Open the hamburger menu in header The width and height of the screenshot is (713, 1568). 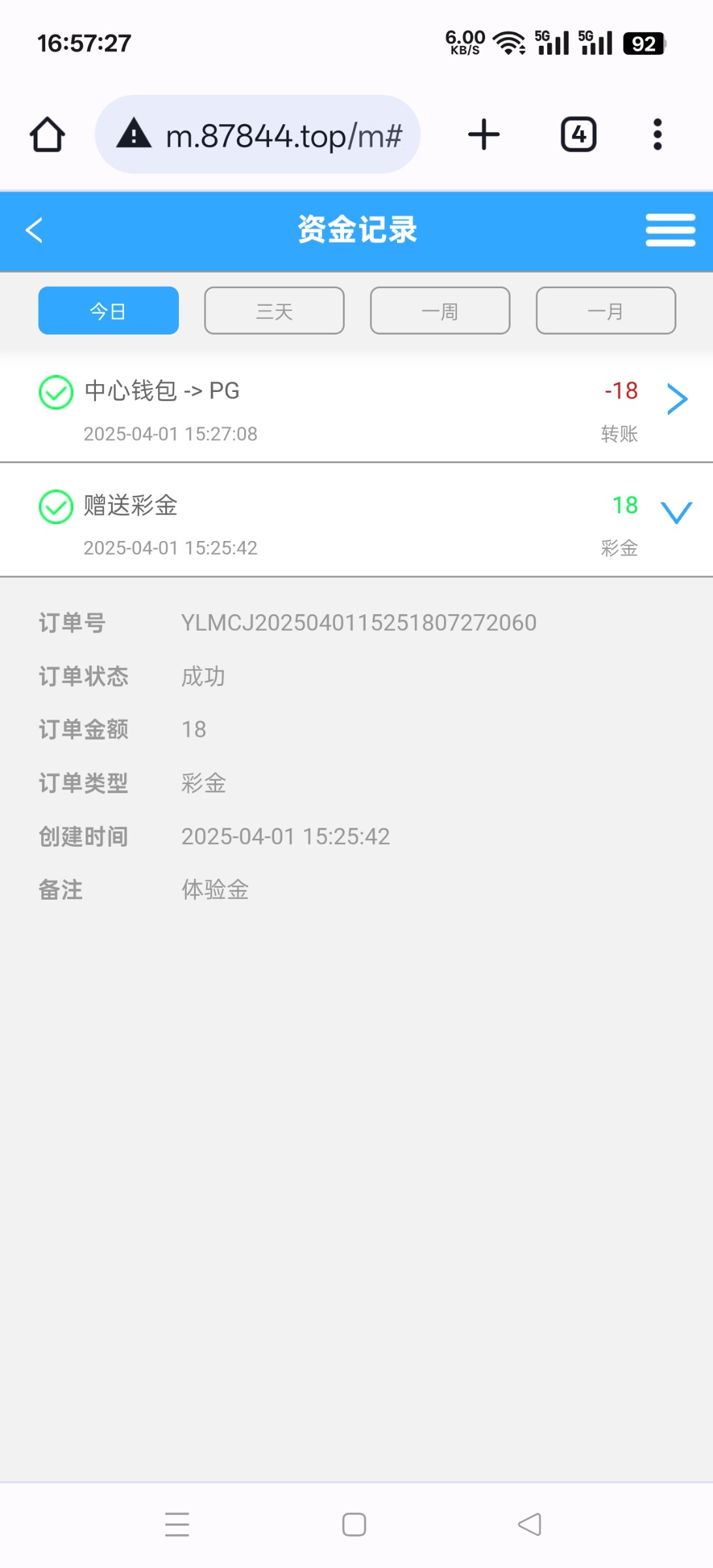click(x=670, y=230)
